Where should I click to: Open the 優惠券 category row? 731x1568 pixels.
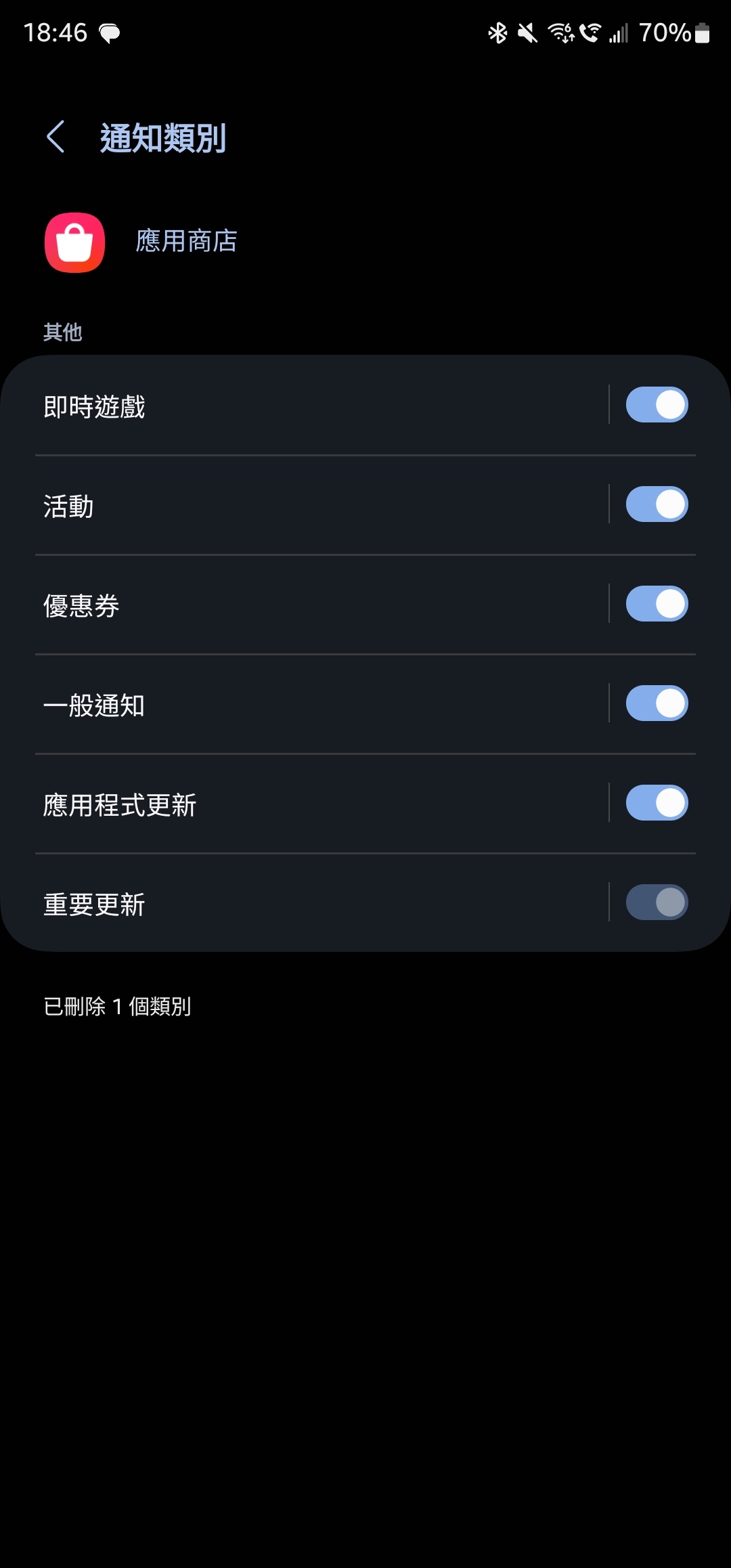click(305, 605)
